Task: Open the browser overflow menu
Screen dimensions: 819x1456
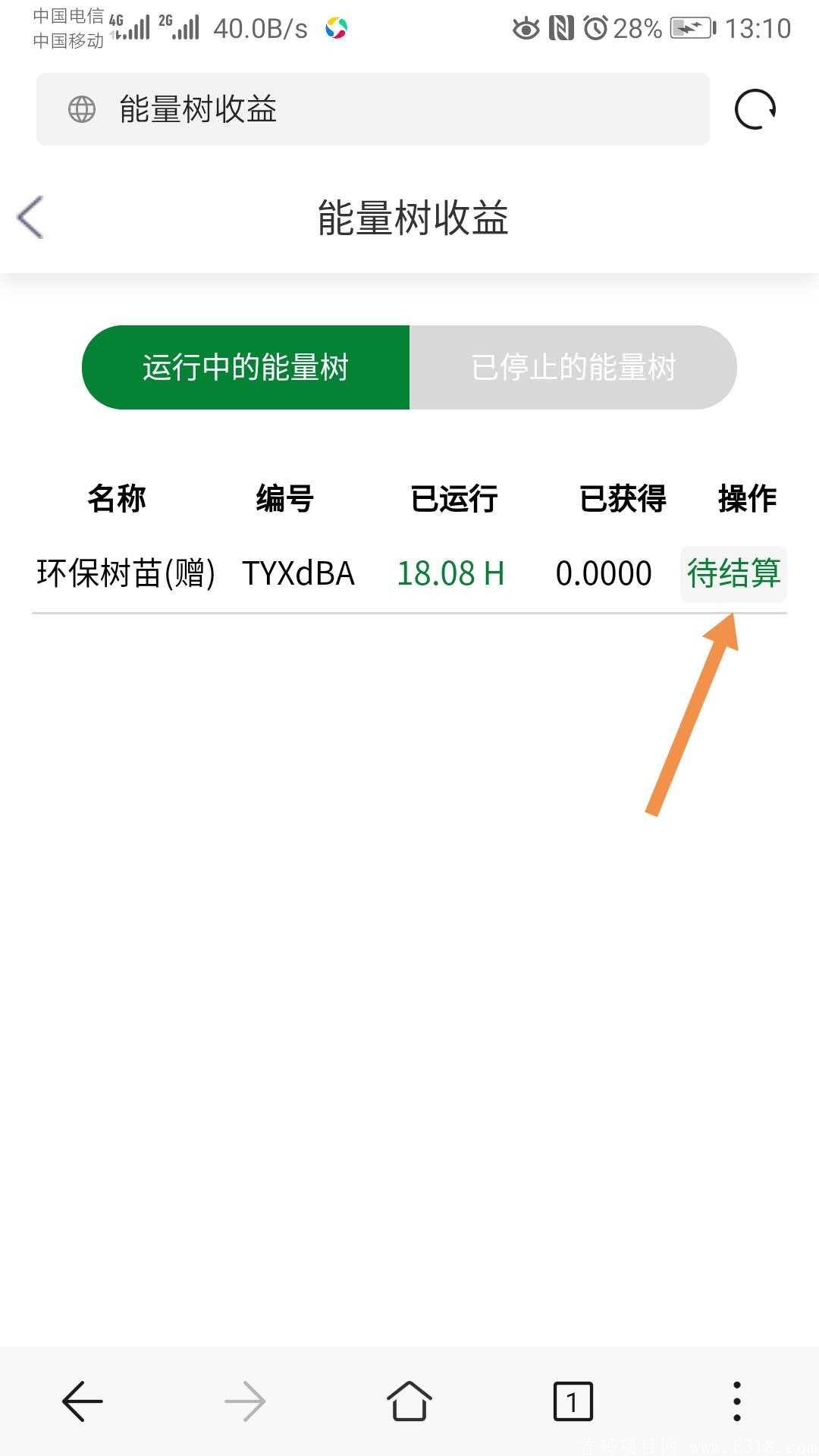Action: click(x=736, y=1401)
